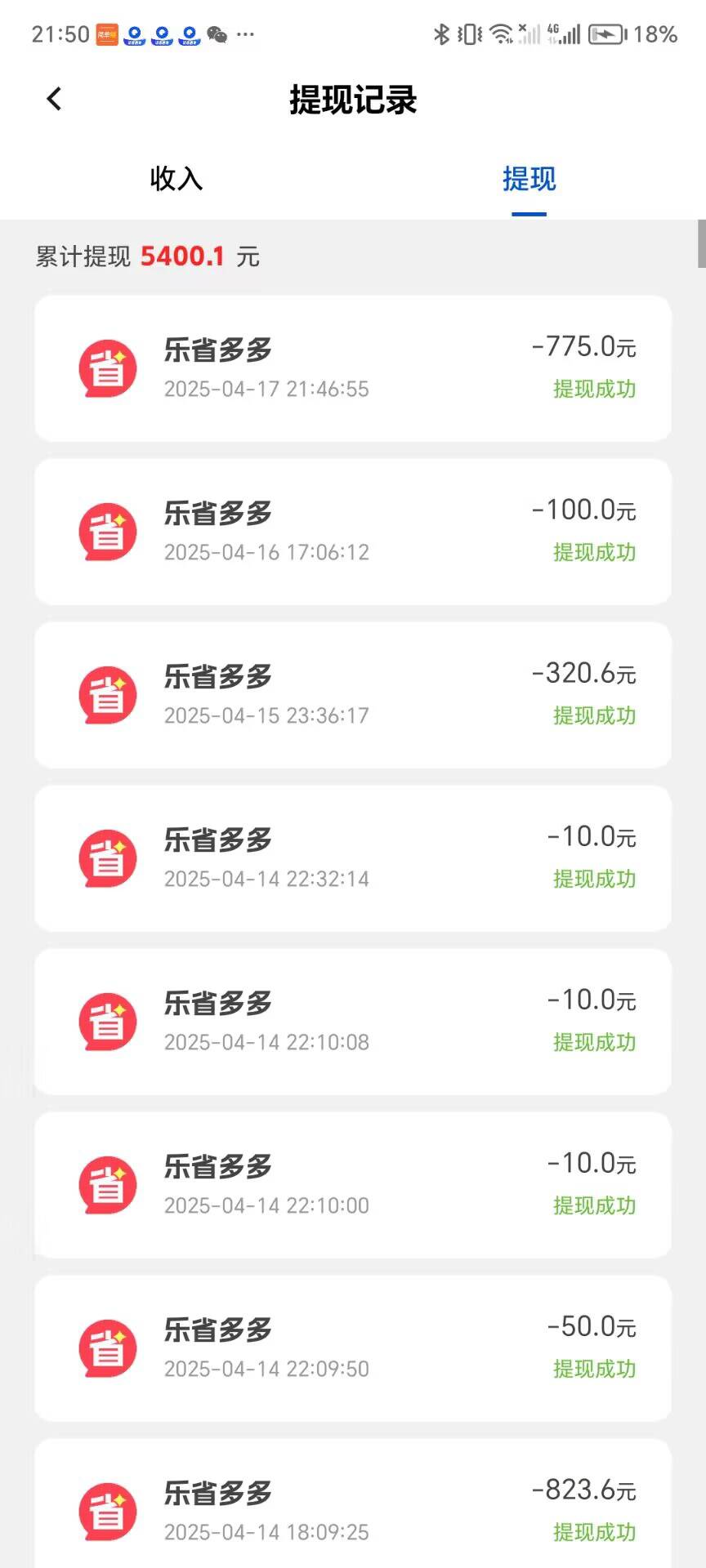Go back from 提现记录 page

click(x=54, y=100)
